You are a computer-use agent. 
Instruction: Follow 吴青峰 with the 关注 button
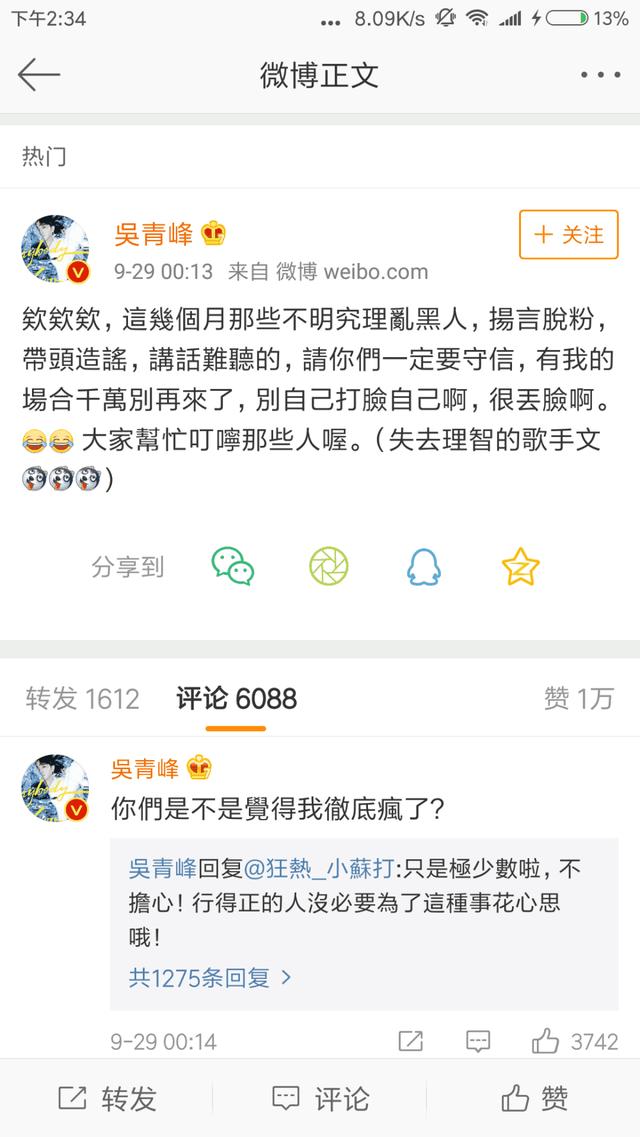point(568,235)
